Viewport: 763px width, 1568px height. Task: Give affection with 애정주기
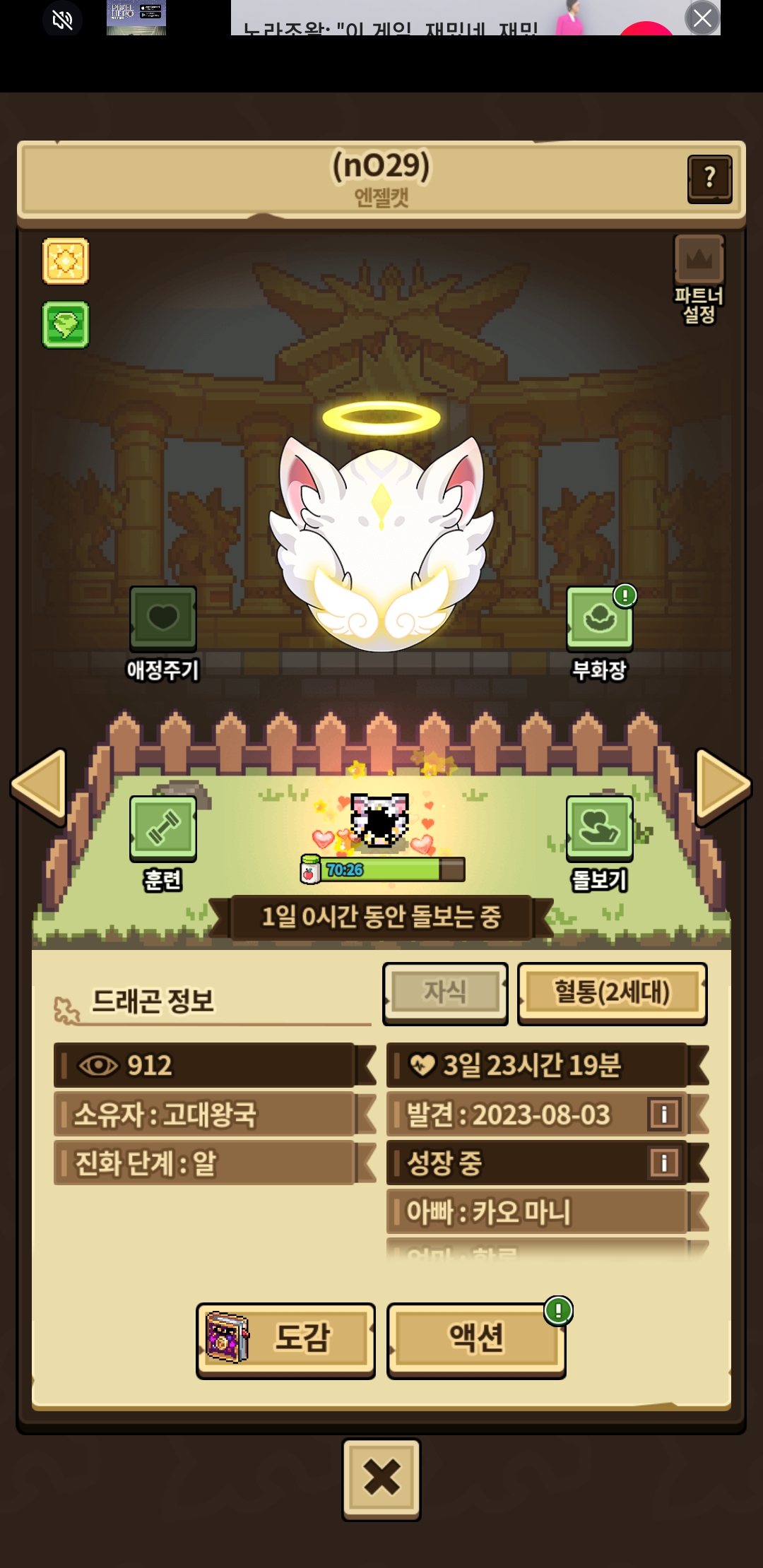163,634
